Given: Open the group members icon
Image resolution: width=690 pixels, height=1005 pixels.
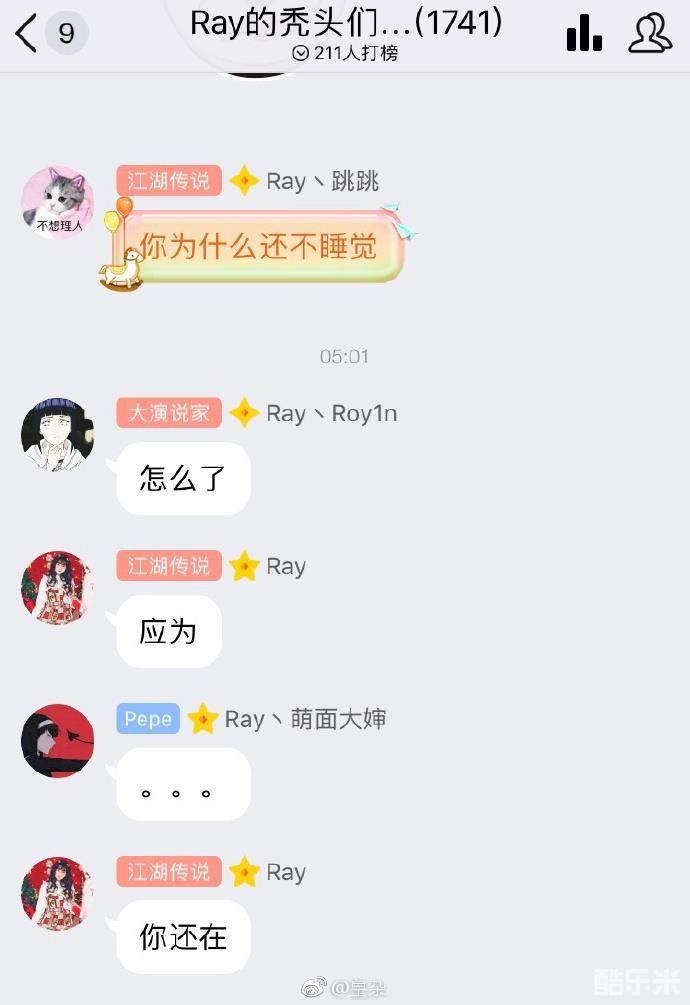Looking at the screenshot, I should tap(649, 33).
